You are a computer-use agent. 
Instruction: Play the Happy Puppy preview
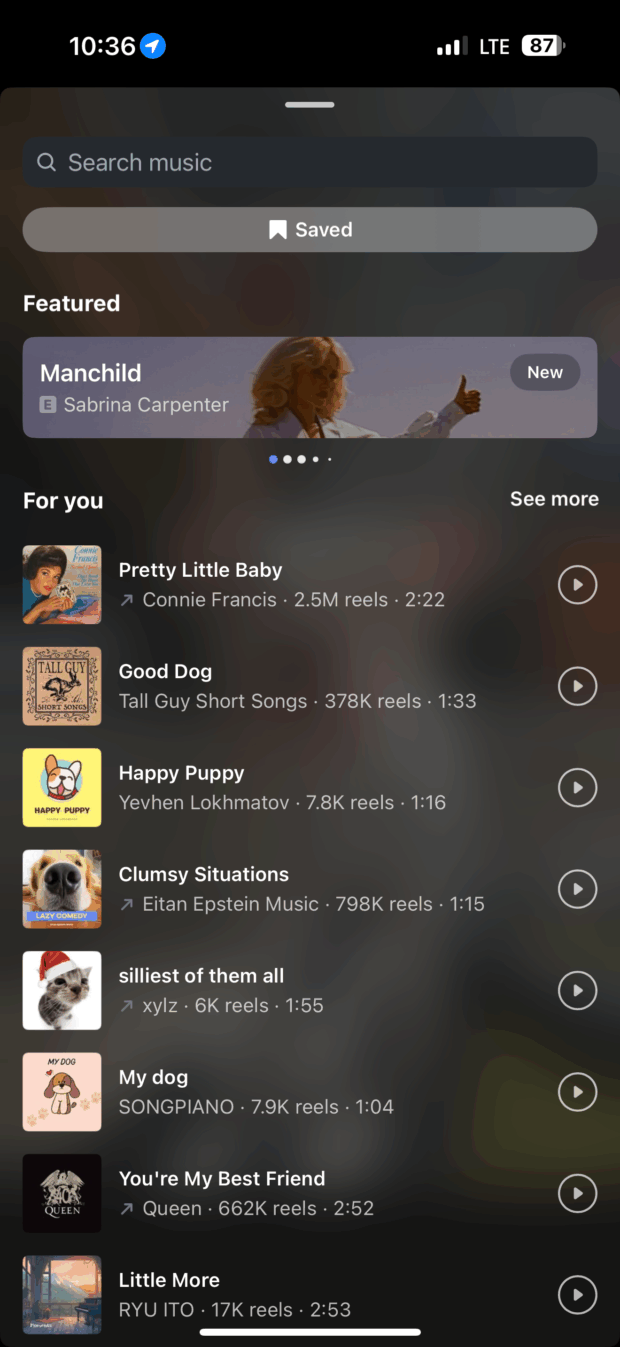click(577, 788)
